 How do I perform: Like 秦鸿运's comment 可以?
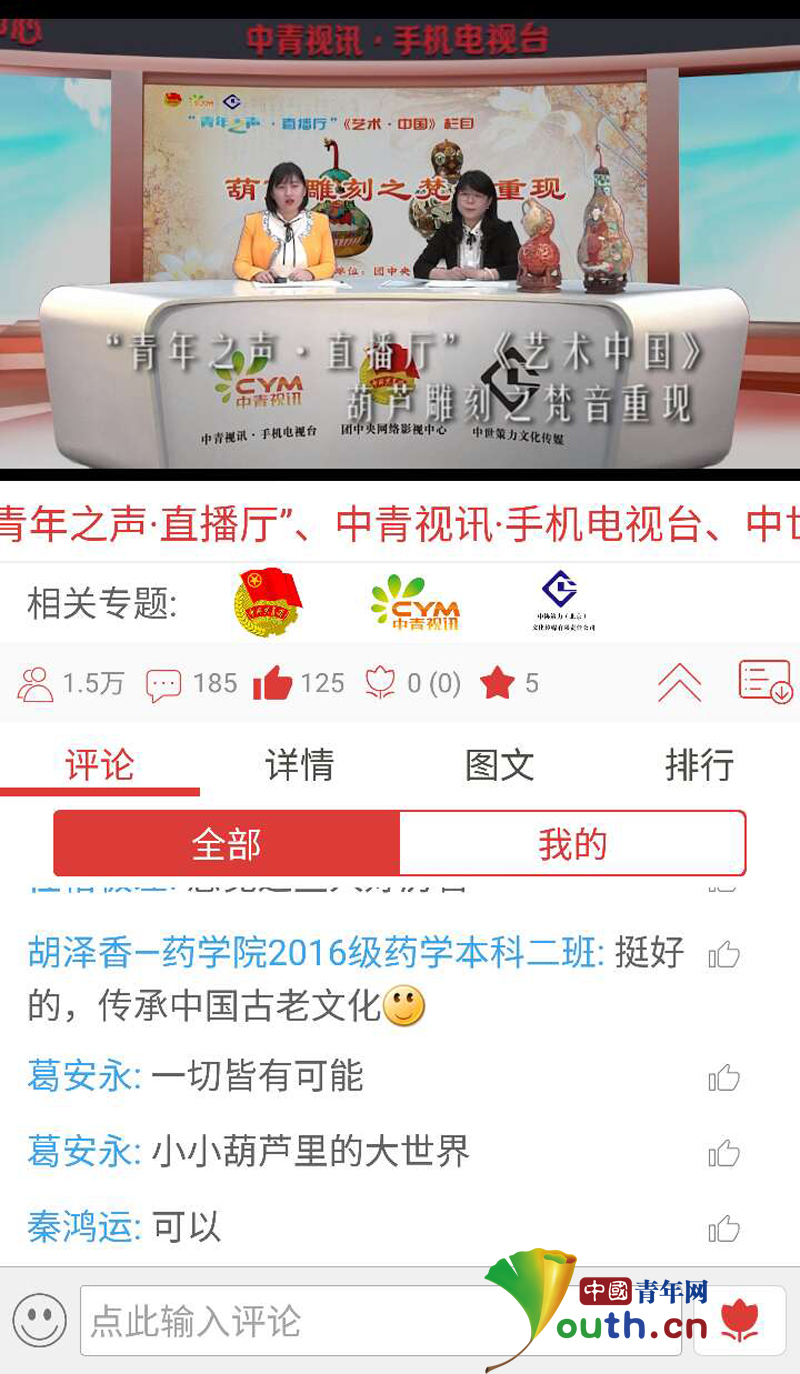click(724, 1228)
